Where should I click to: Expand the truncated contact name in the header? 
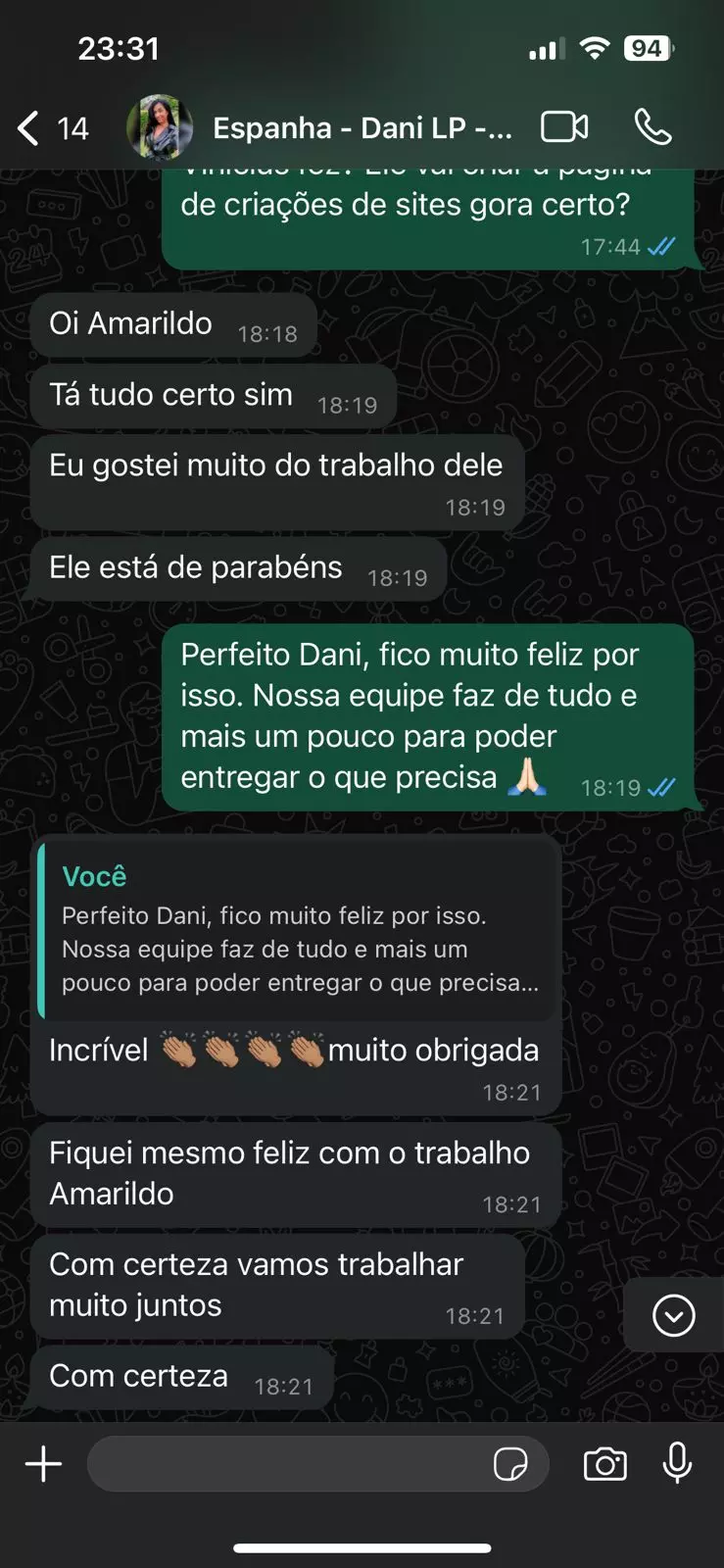coord(362,126)
